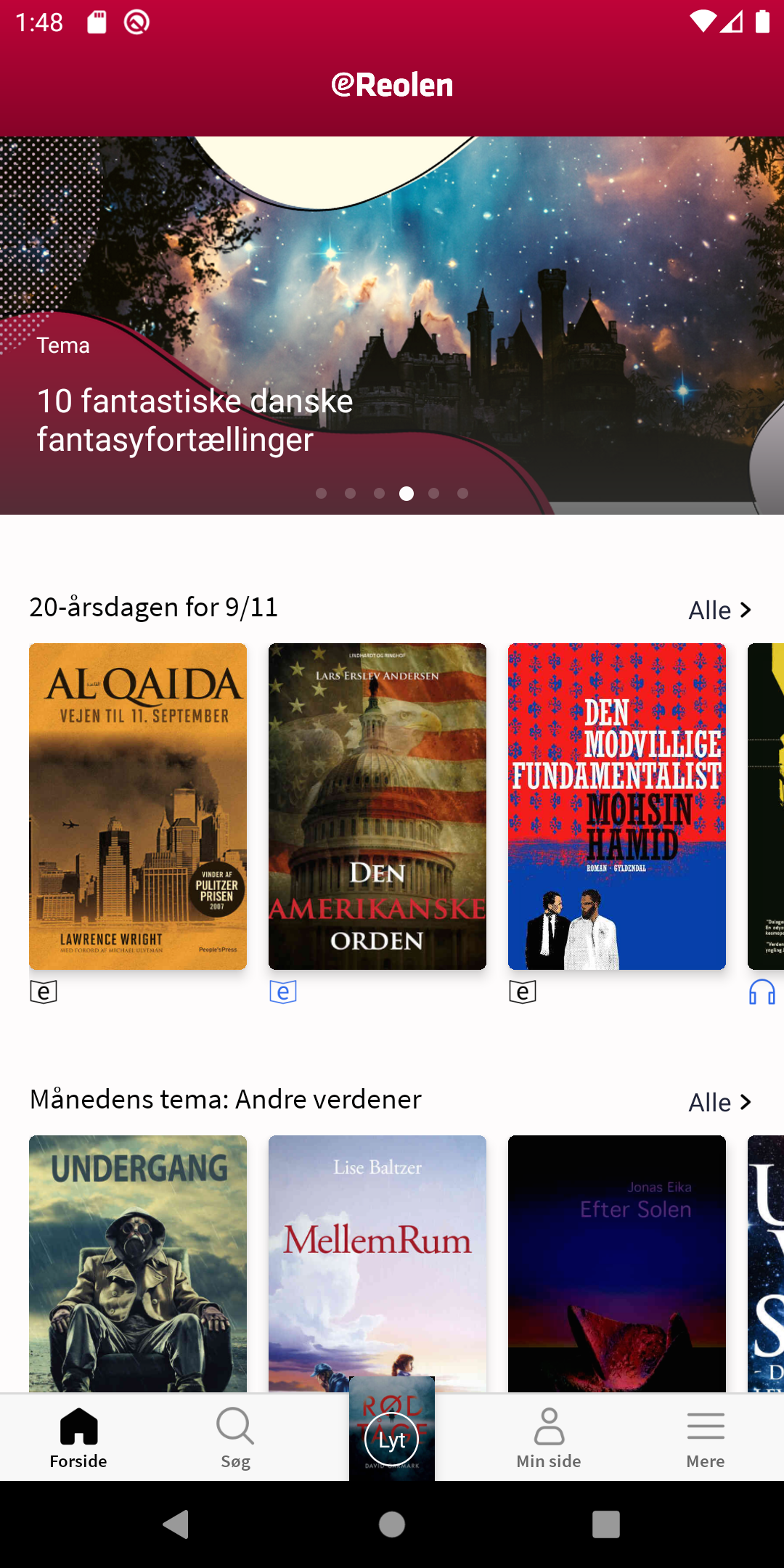This screenshot has width=784, height=1568.
Task: Switch to the Søg tab
Action: point(235,1438)
